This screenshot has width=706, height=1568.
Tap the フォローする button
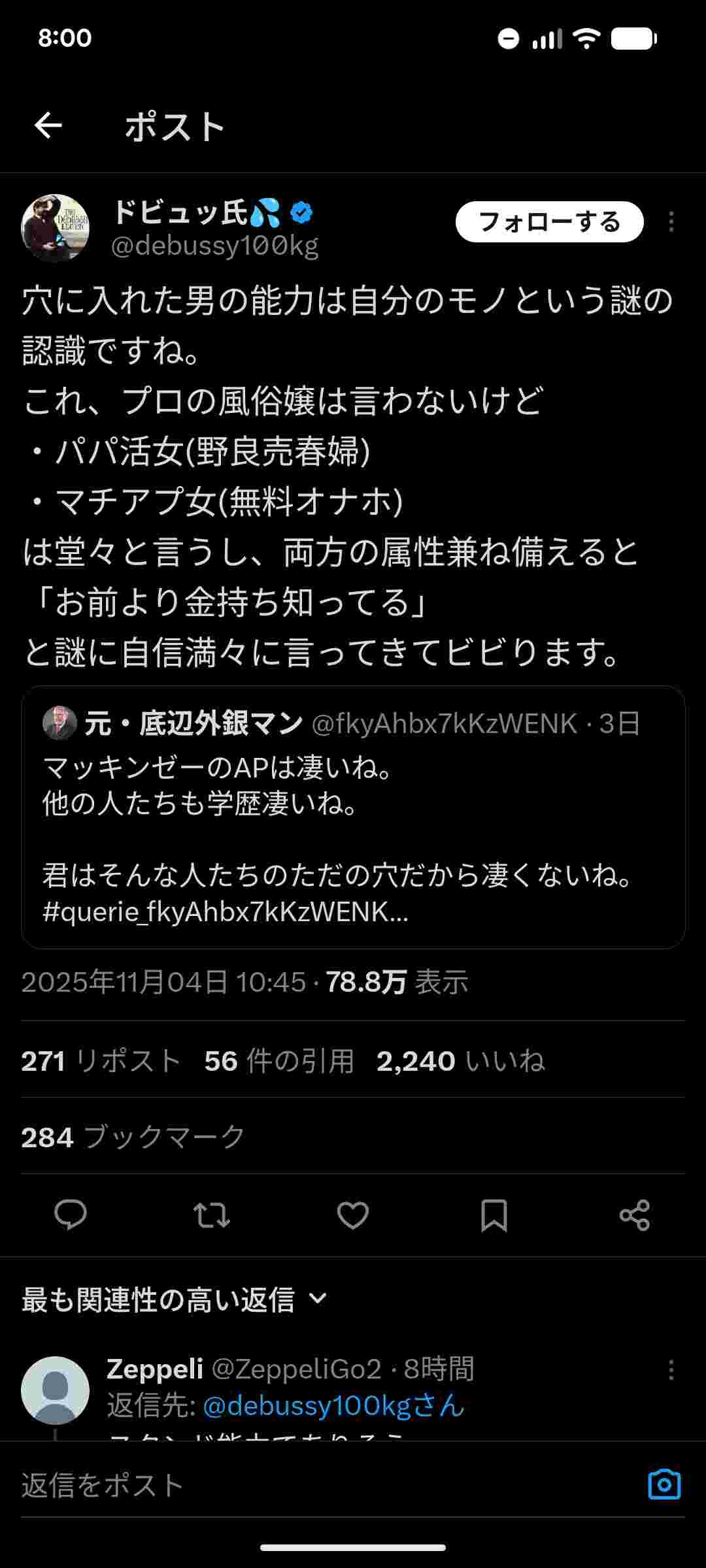tap(549, 222)
